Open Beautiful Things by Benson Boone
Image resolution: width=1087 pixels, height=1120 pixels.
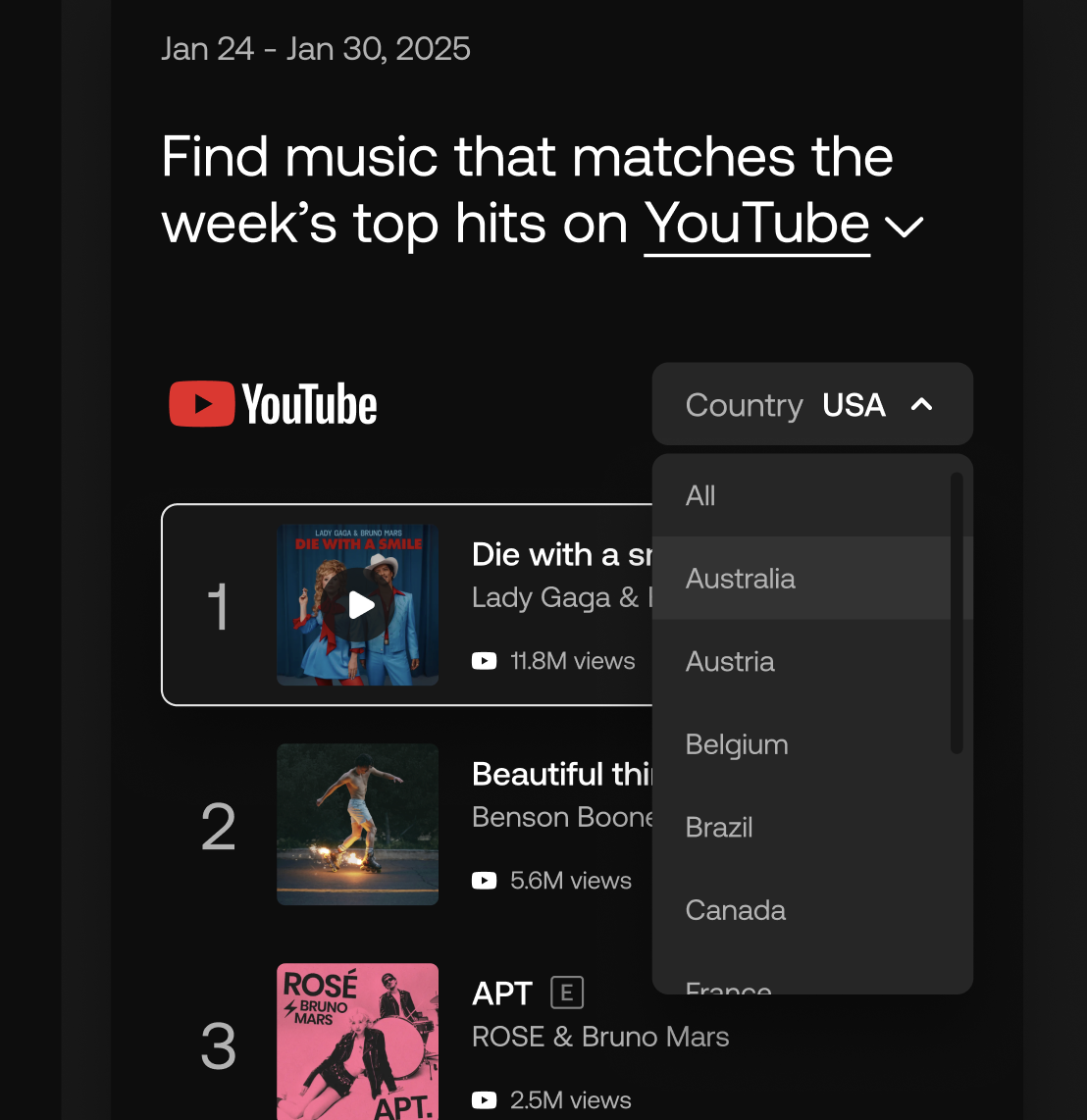561,775
